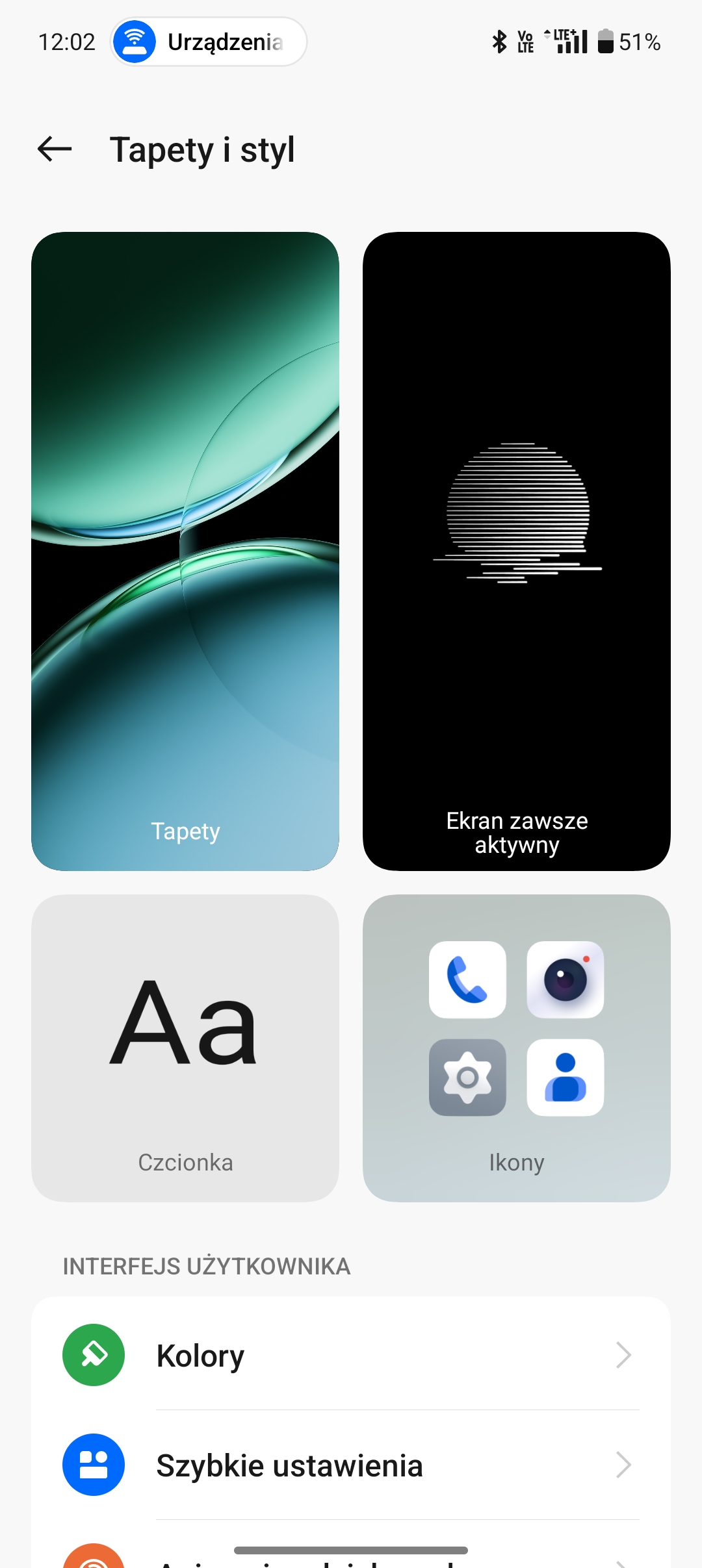
Task: Open the Czcionka font card
Action: tap(185, 1048)
